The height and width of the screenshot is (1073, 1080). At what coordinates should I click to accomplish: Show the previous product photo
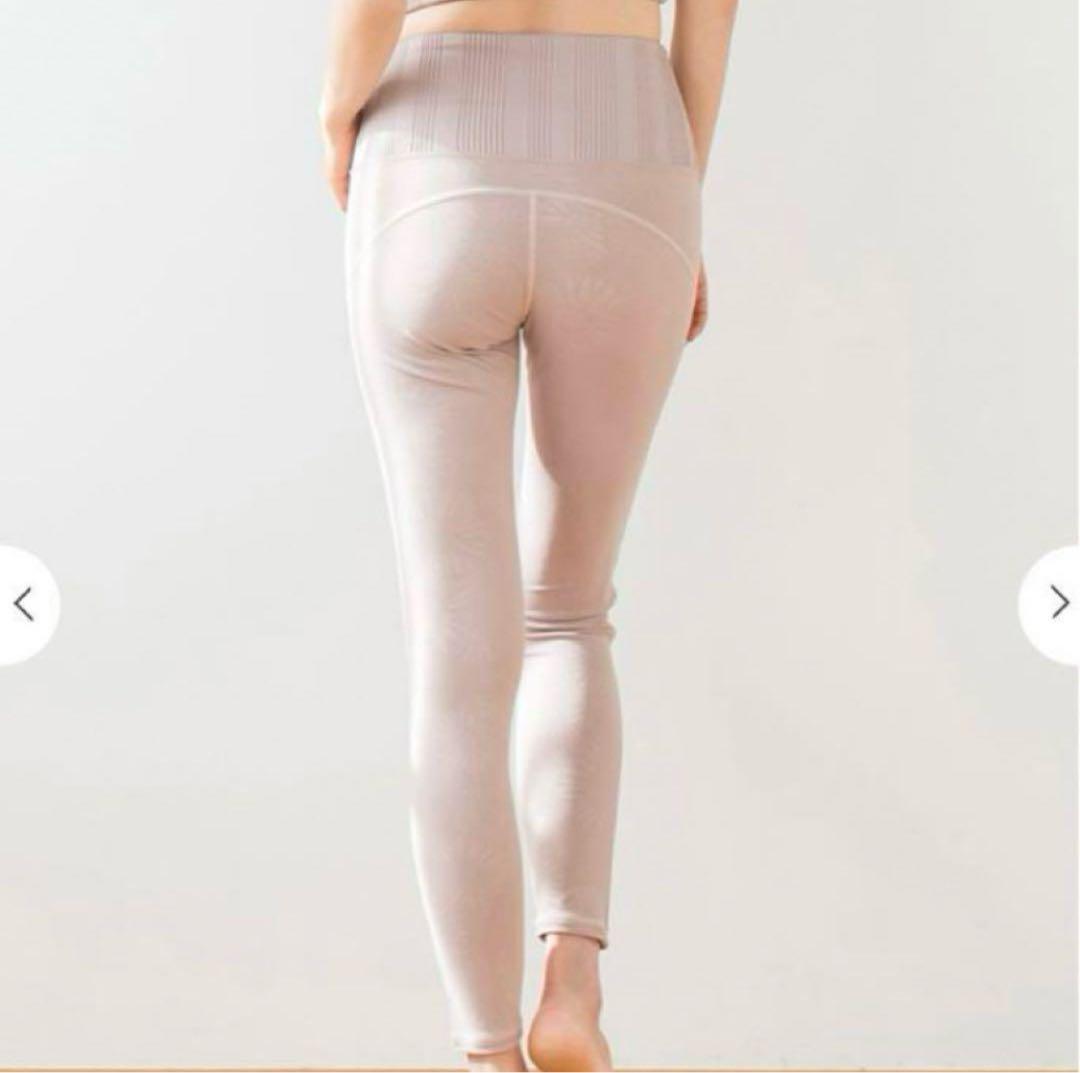(x=25, y=604)
